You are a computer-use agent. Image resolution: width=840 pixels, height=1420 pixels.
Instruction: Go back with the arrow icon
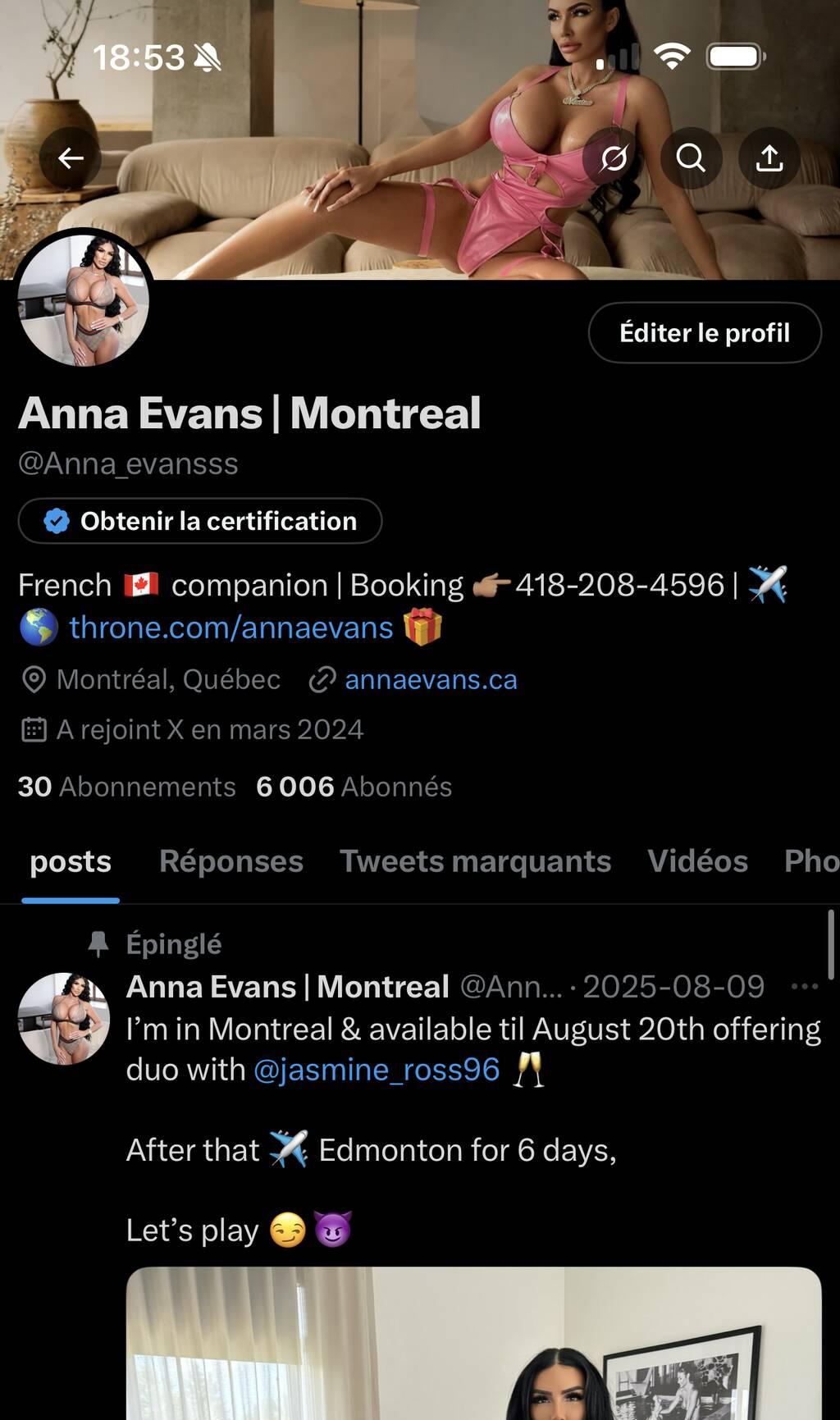[x=71, y=158]
